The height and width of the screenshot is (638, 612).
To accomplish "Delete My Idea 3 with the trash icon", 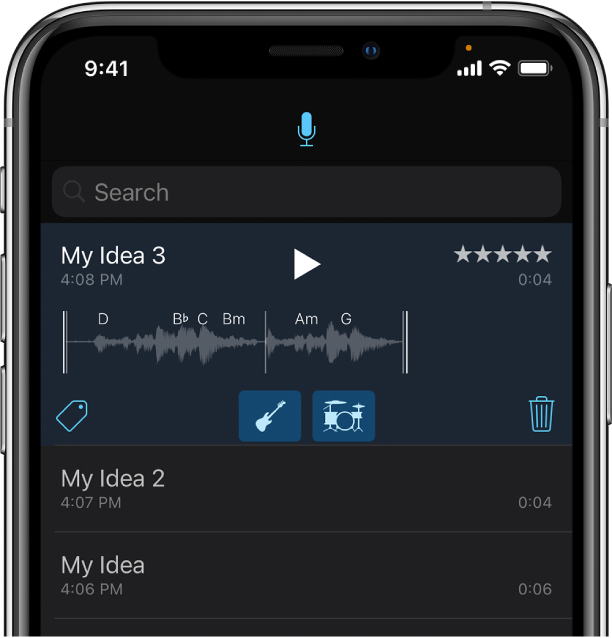I will point(541,414).
